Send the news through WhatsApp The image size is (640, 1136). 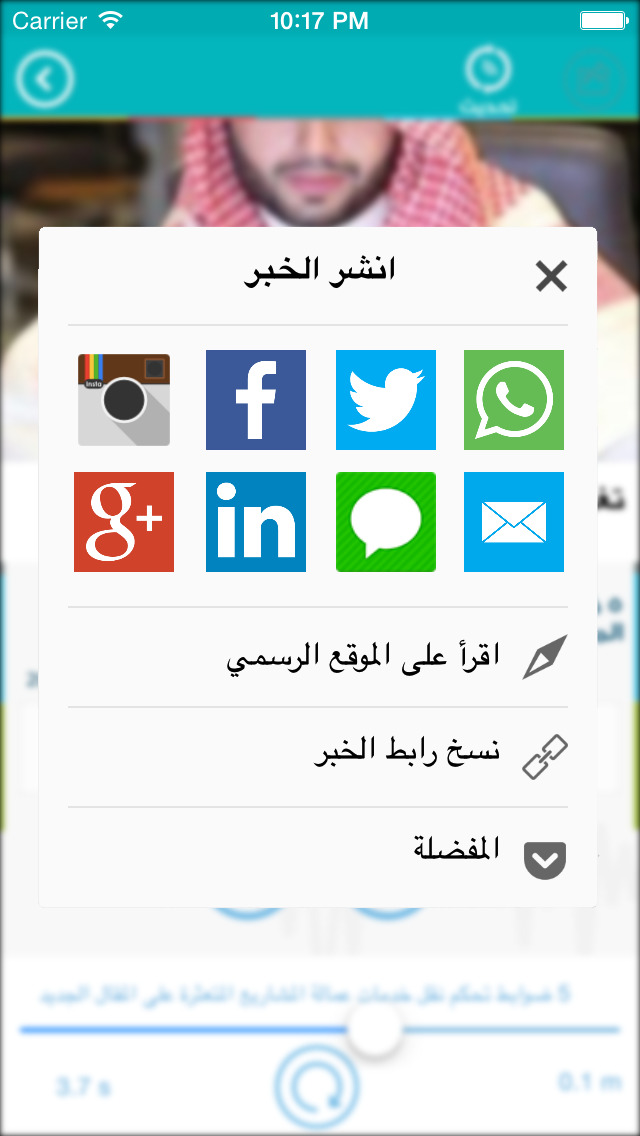click(x=514, y=400)
